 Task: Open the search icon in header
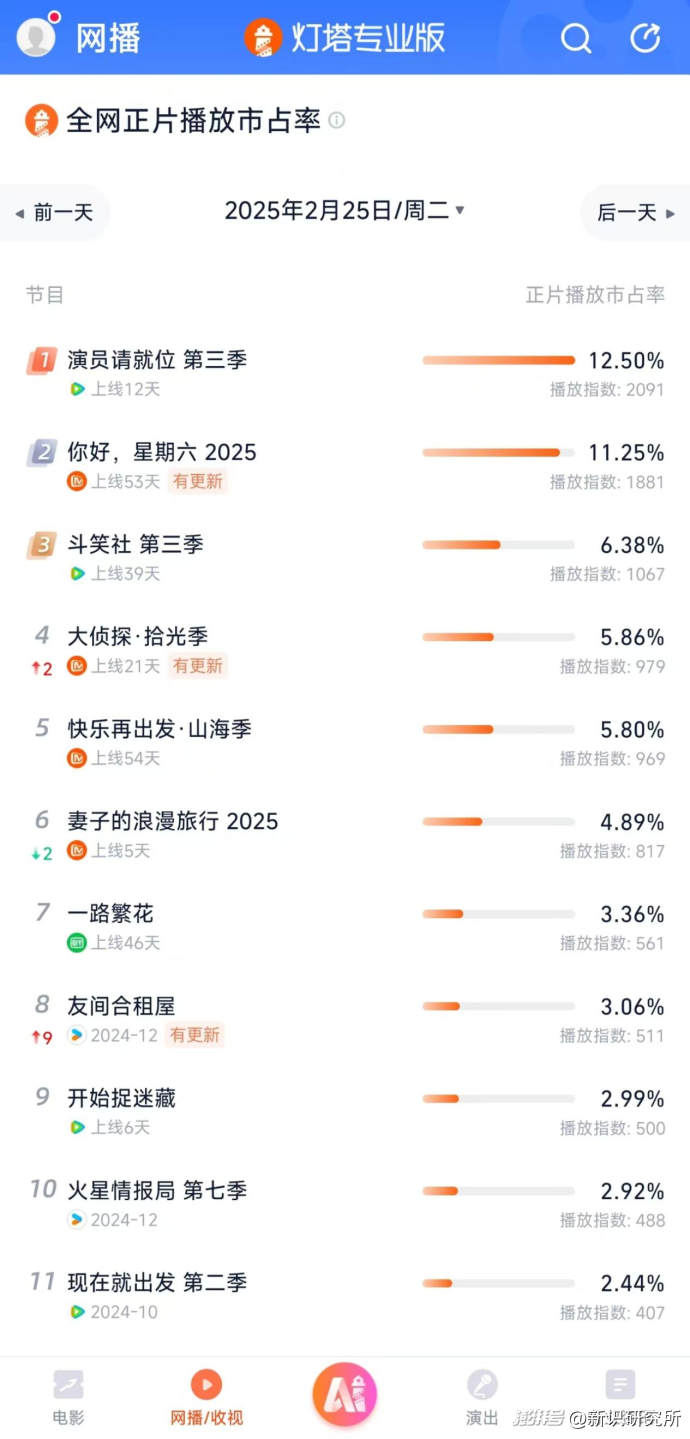[x=576, y=38]
